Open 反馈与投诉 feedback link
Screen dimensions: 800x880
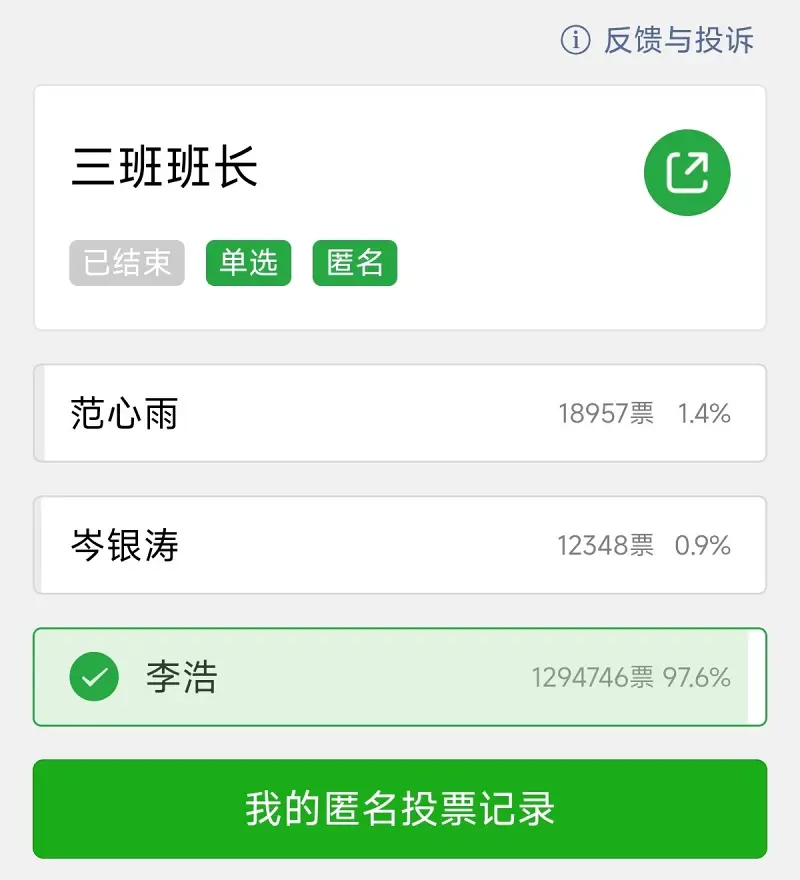pos(660,40)
